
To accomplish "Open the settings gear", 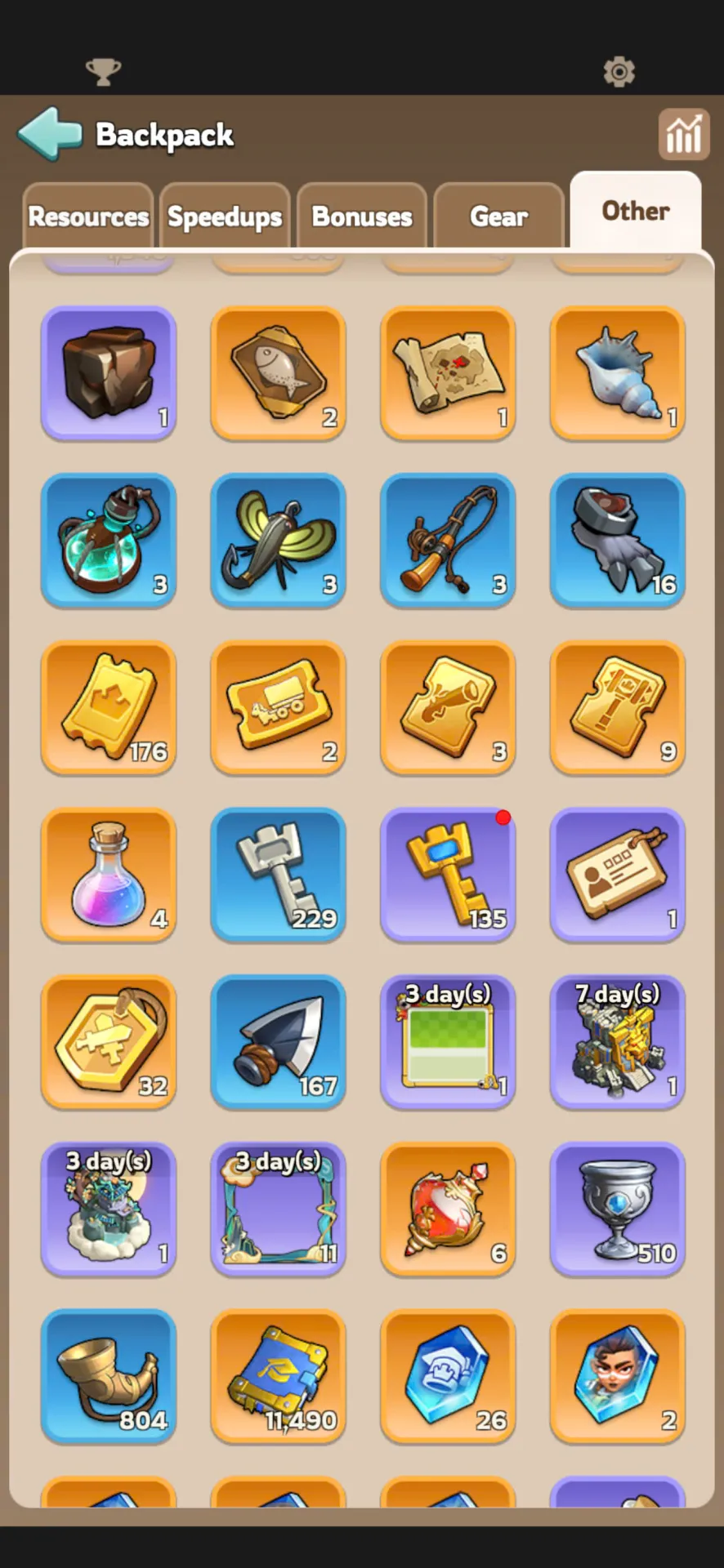I will [619, 72].
